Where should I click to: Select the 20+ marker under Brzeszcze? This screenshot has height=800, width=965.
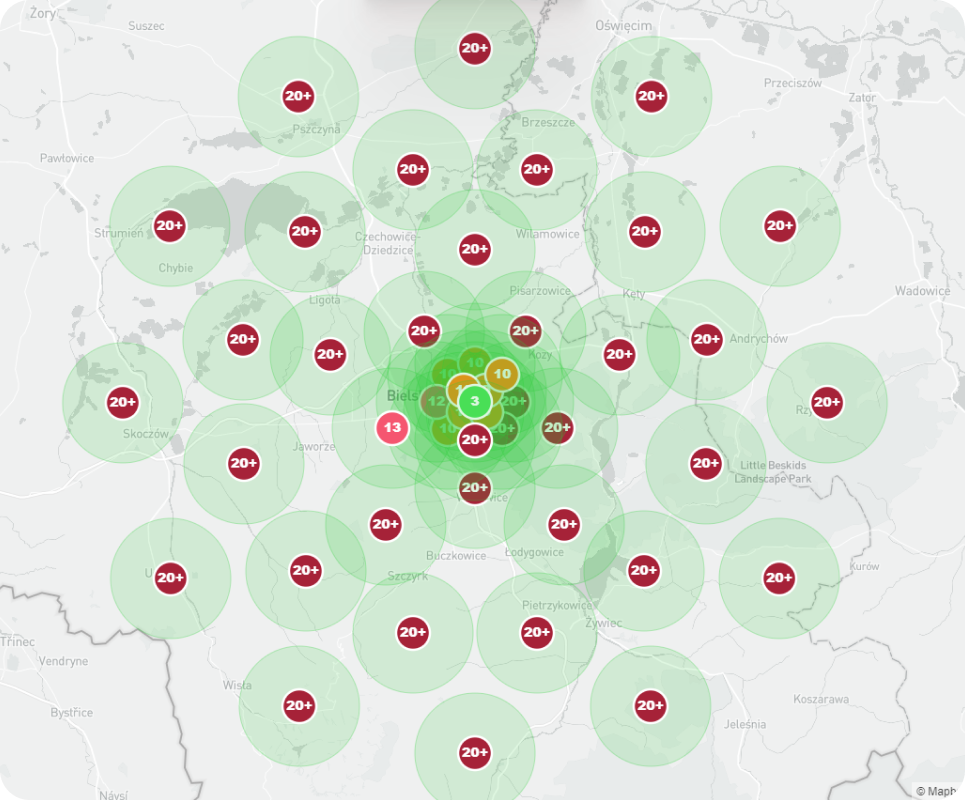[x=536, y=169]
